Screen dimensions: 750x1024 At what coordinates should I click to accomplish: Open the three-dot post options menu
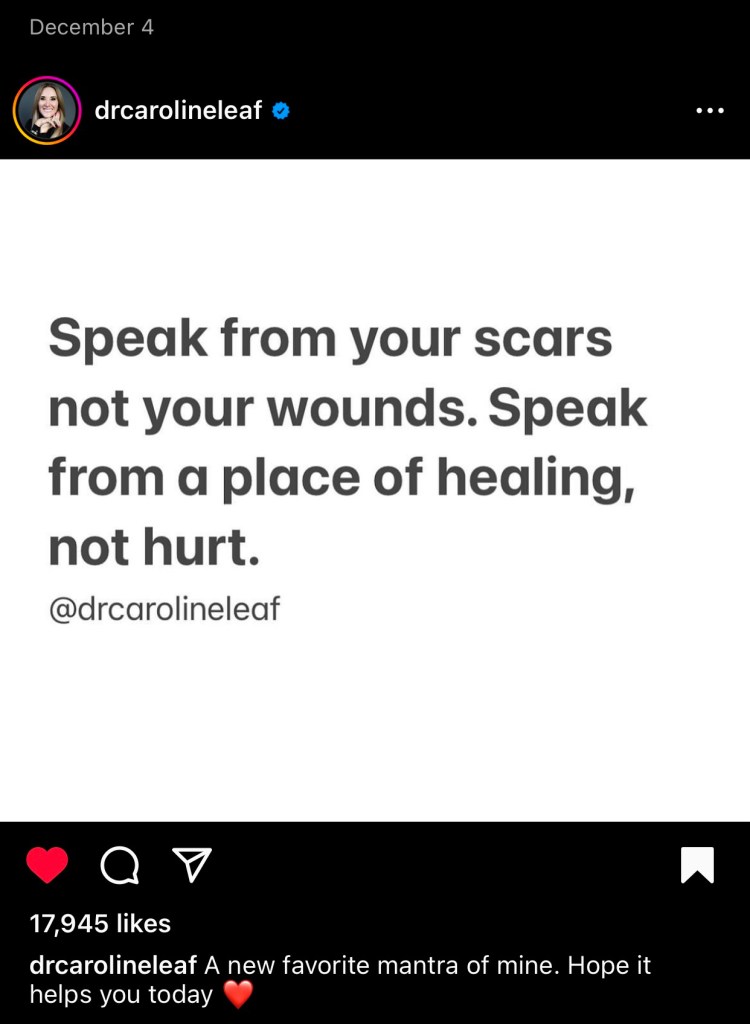(x=709, y=111)
